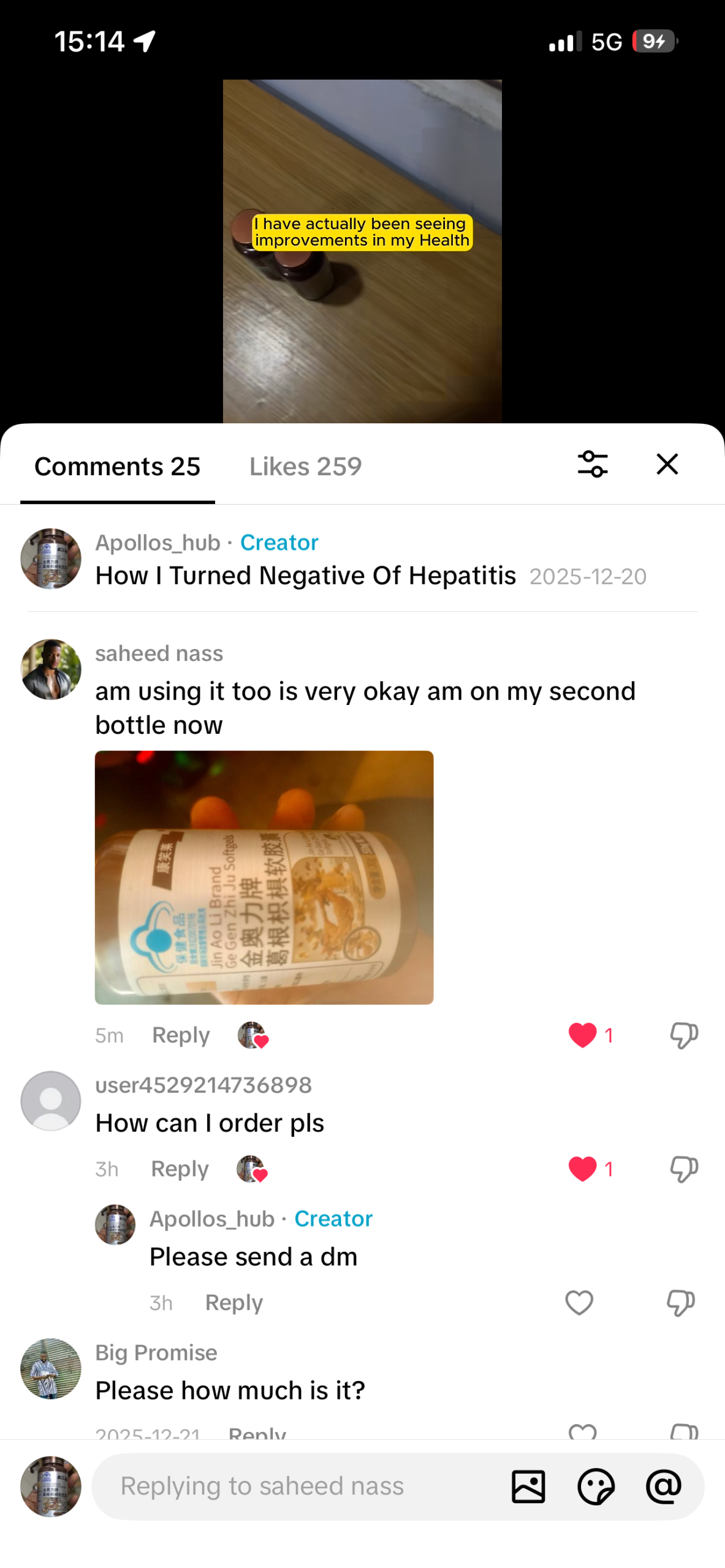Open the sticker picker in reply box
725x1568 pixels.
coord(596,1486)
